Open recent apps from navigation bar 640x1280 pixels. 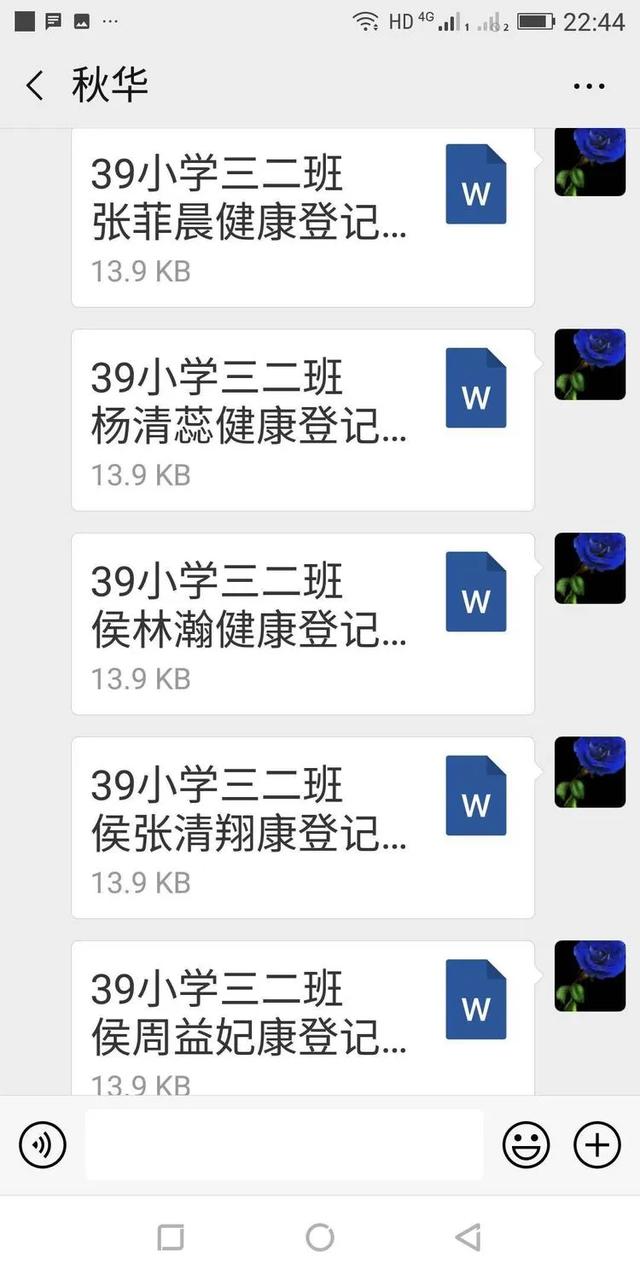pos(171,1237)
